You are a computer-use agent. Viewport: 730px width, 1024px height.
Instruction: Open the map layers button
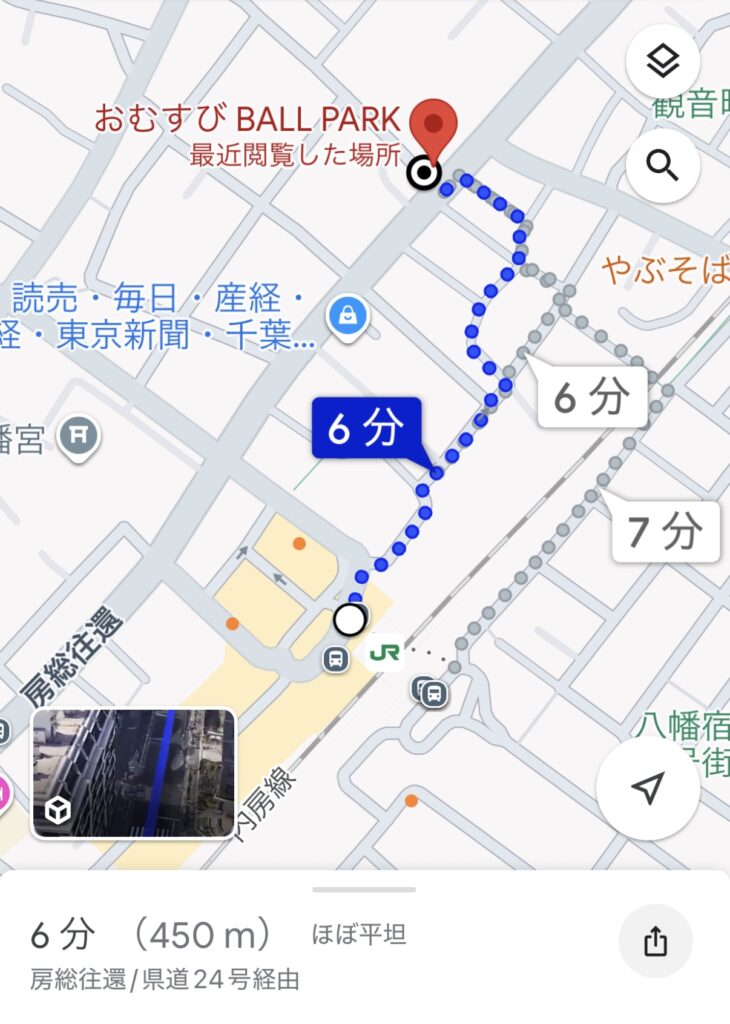tap(662, 62)
